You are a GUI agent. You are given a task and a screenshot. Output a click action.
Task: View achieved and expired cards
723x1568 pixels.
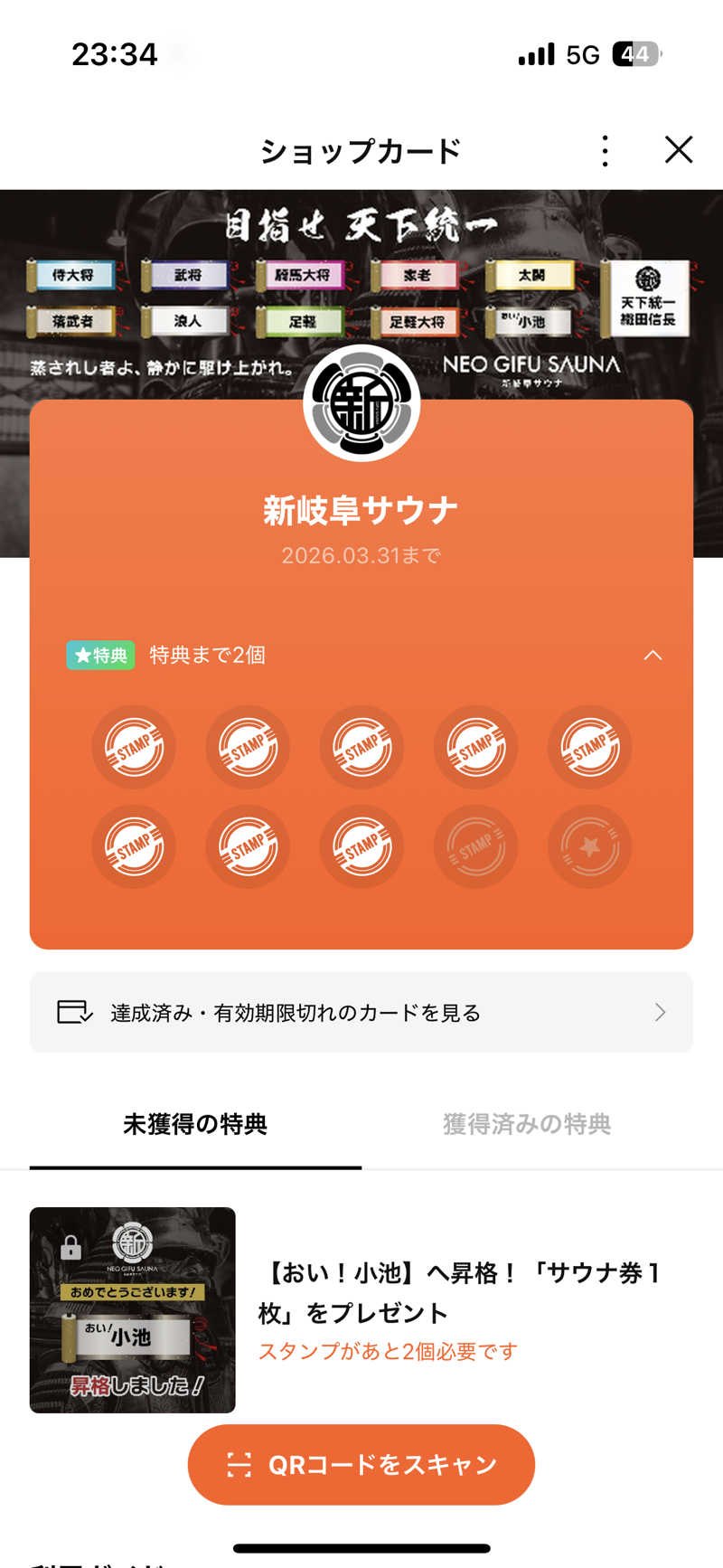coord(361,1012)
